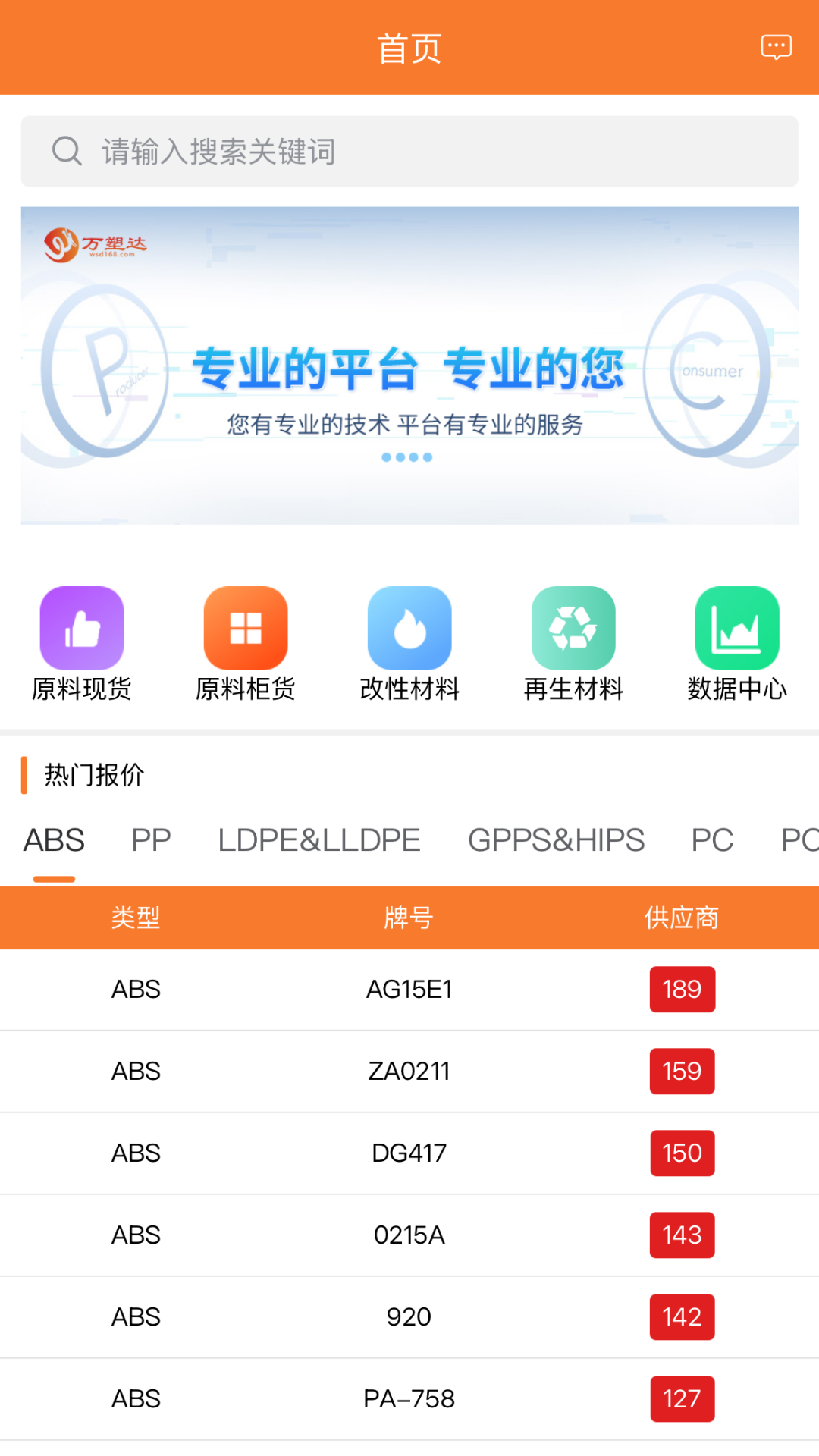The width and height of the screenshot is (819, 1456).
Task: Select the LDPE&LLDPE category tab
Action: tap(319, 839)
